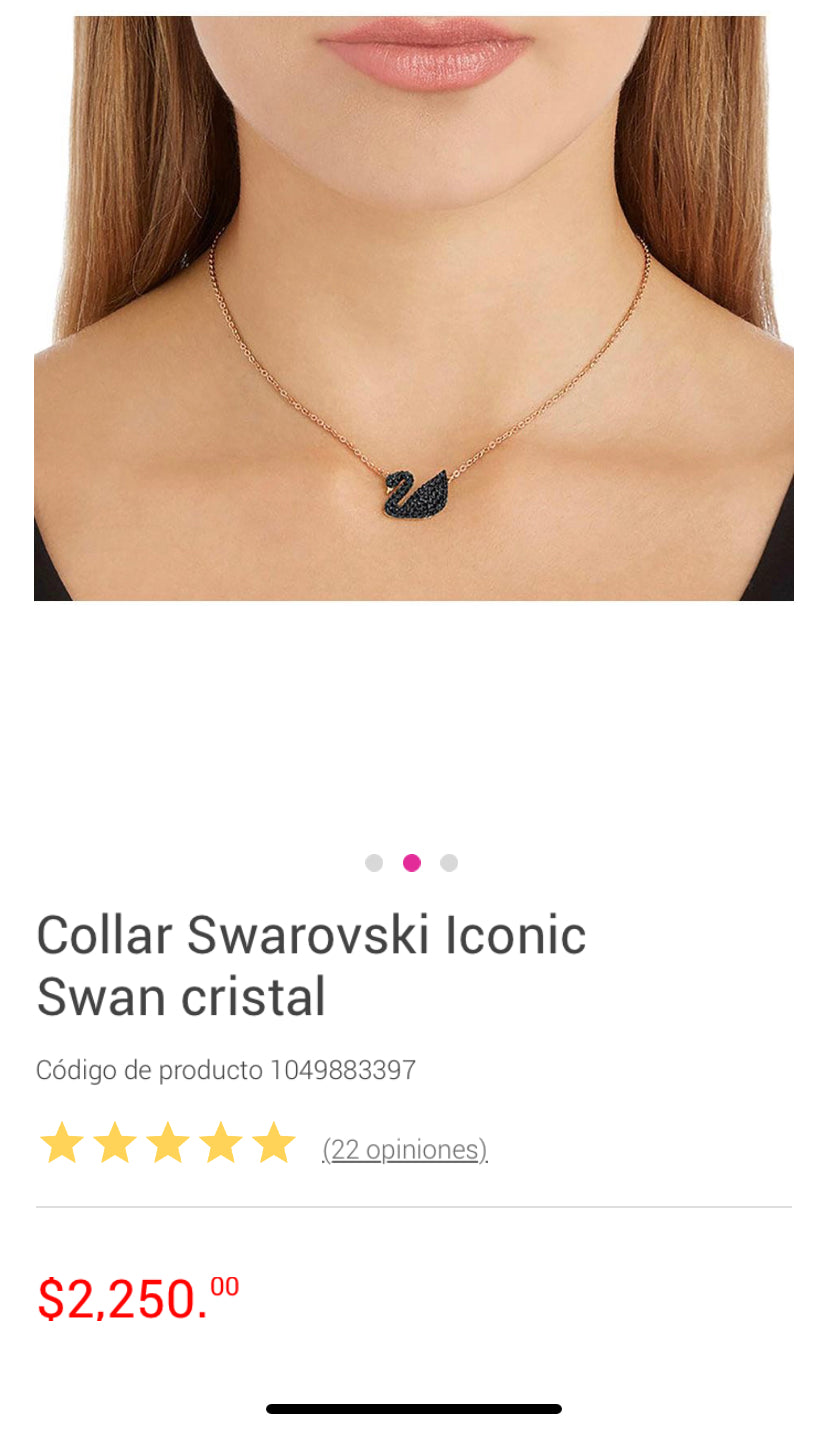Tap the home indicator bar at the bottom

click(414, 1408)
